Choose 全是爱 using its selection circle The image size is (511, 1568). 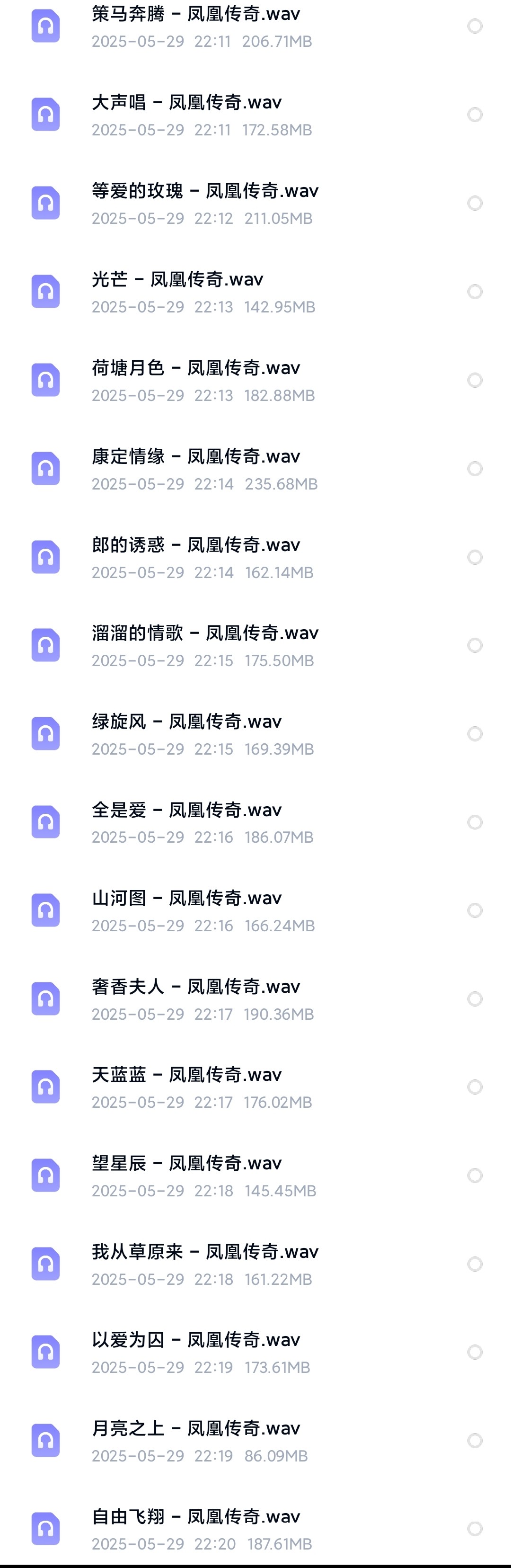[475, 822]
